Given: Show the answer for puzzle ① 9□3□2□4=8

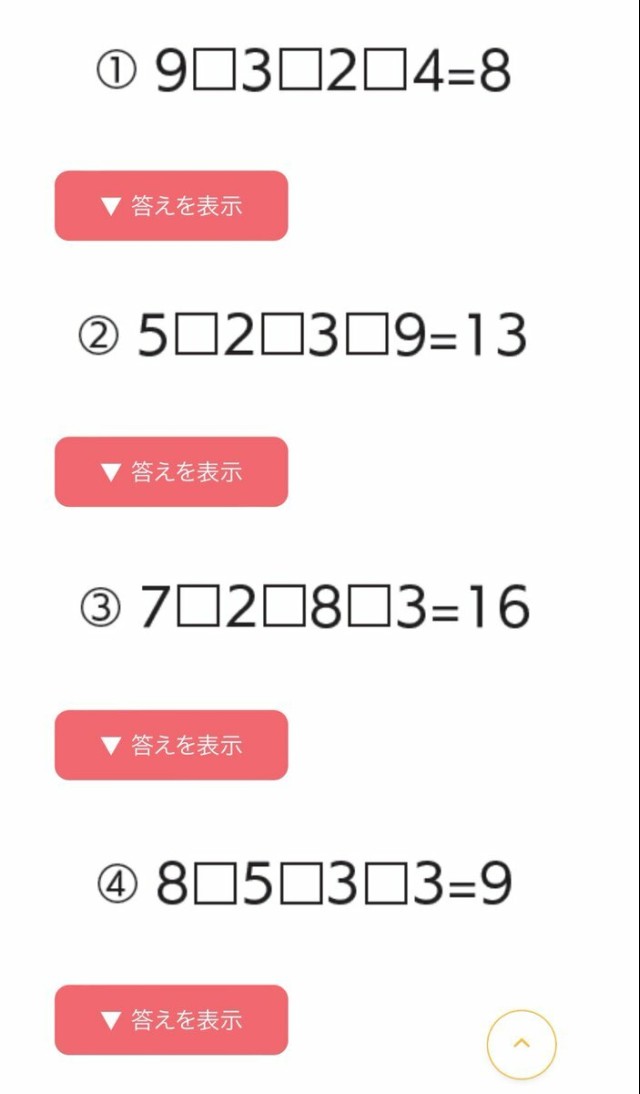Looking at the screenshot, I should 171,206.
